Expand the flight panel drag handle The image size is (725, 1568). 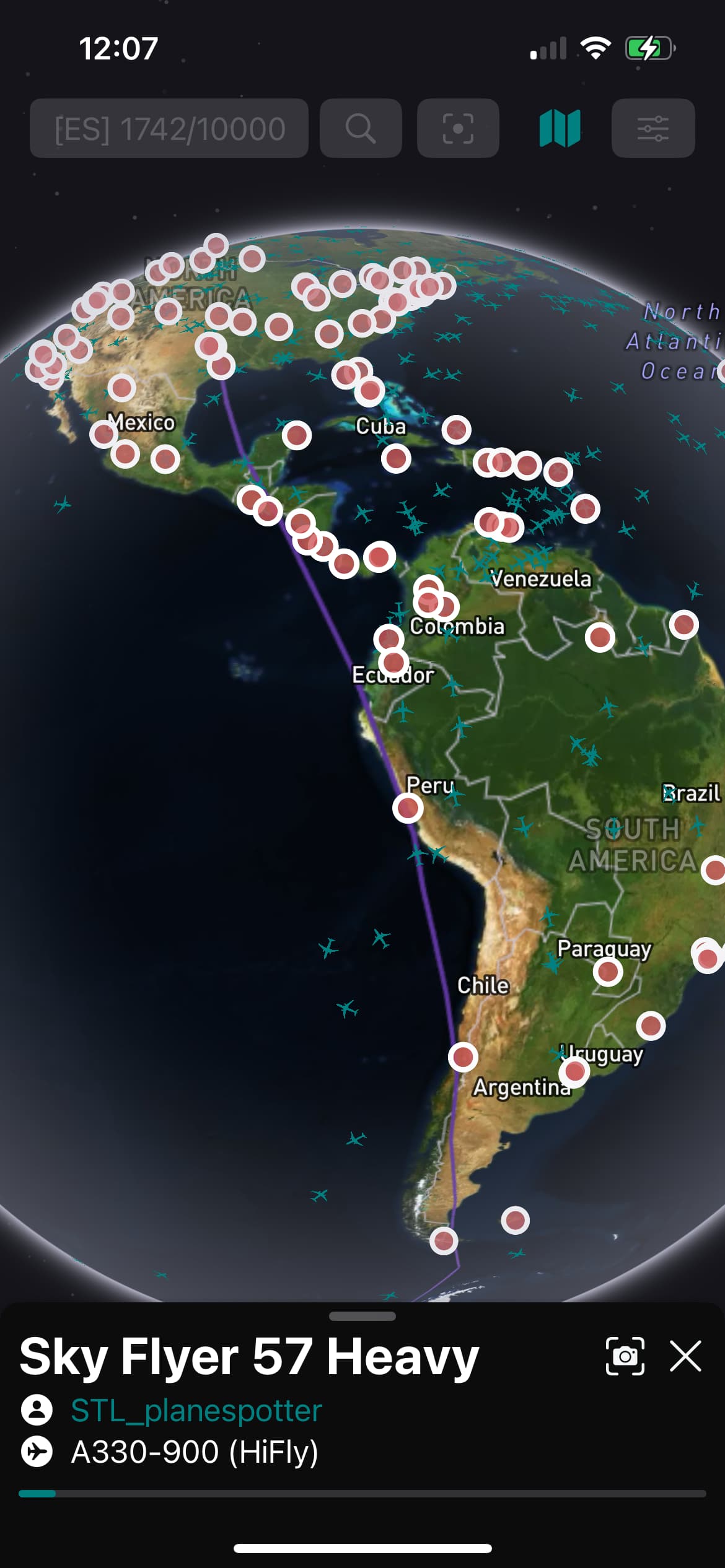point(362,1316)
